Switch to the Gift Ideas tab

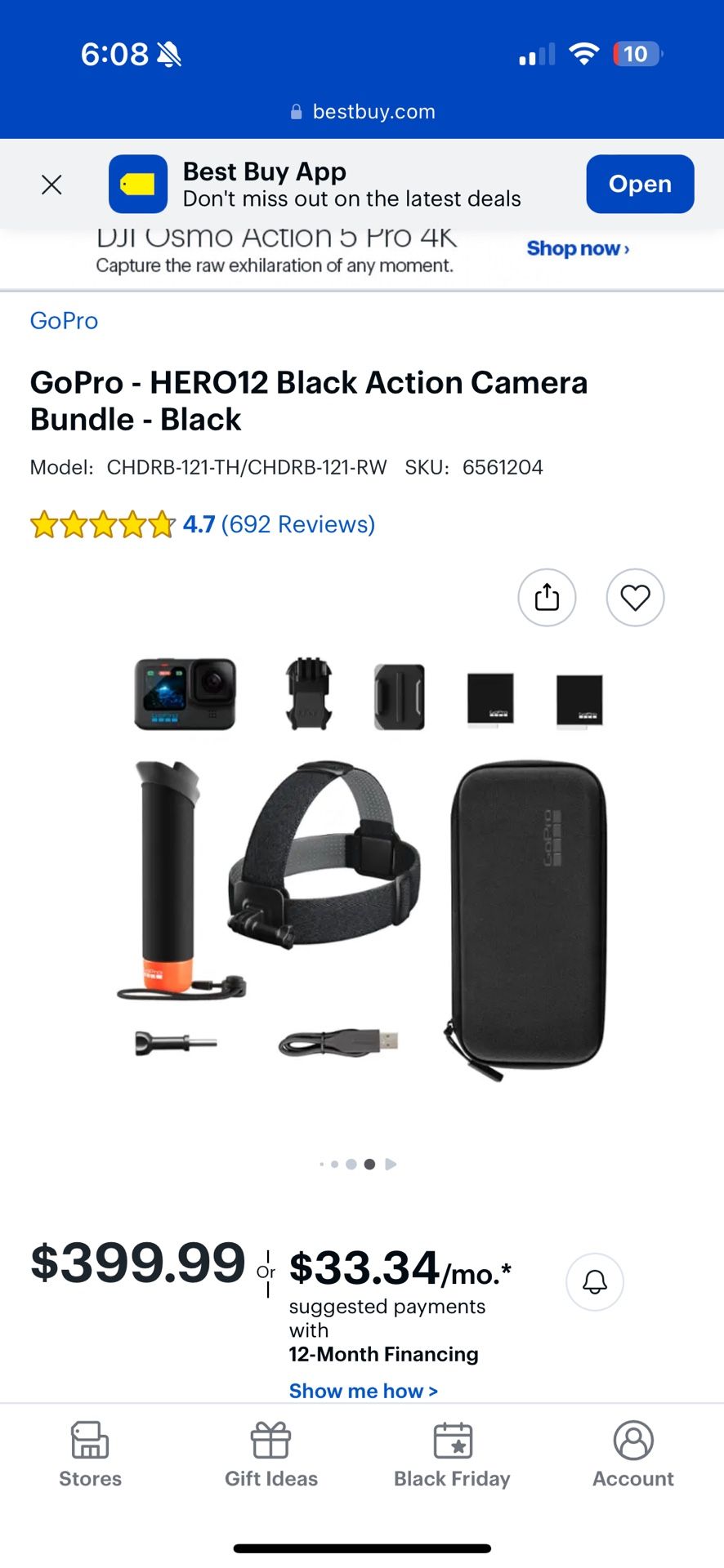[x=271, y=1455]
